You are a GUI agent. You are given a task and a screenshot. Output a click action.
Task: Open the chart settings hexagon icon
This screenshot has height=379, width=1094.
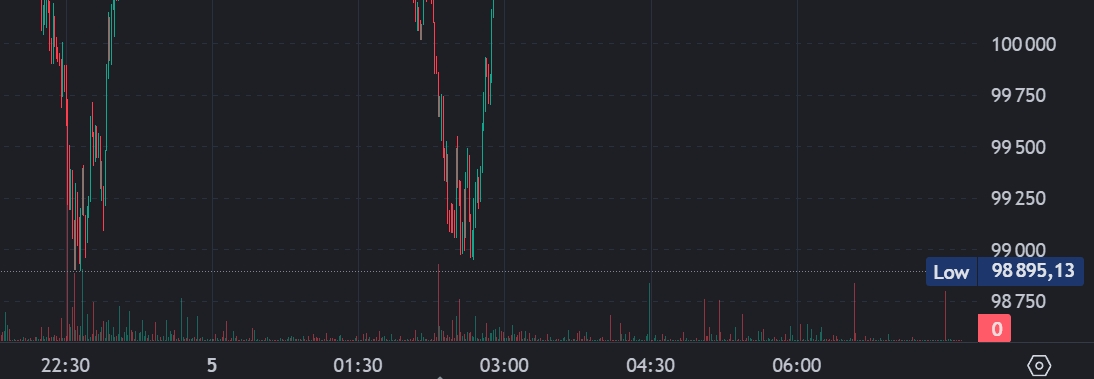[x=1039, y=365]
